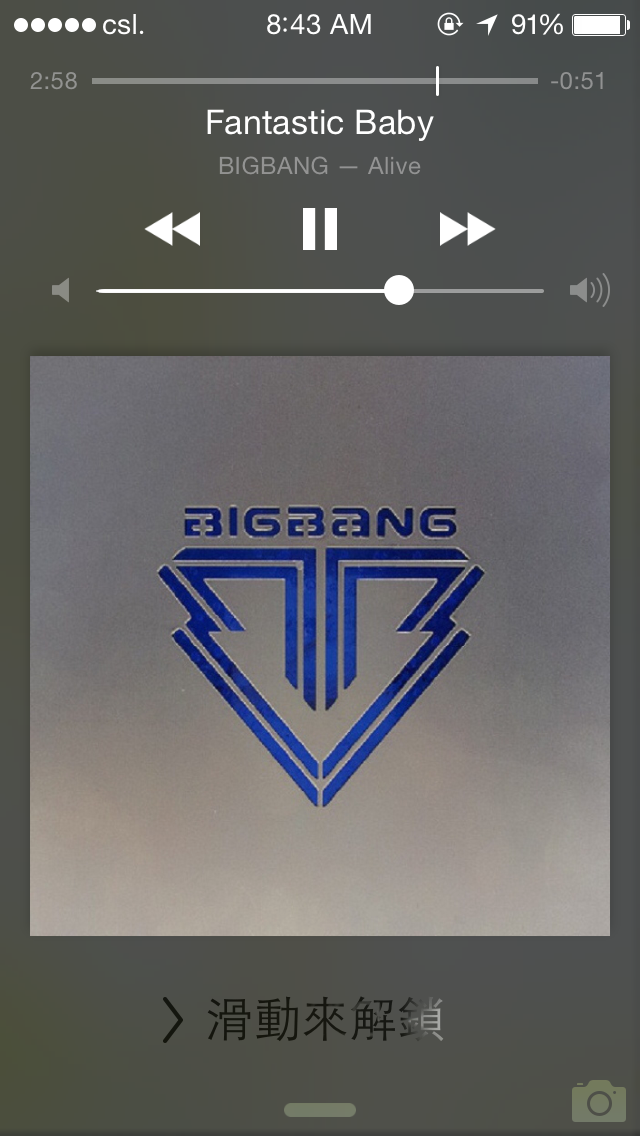
Task: Pause Fantastic Baby playback
Action: click(320, 229)
